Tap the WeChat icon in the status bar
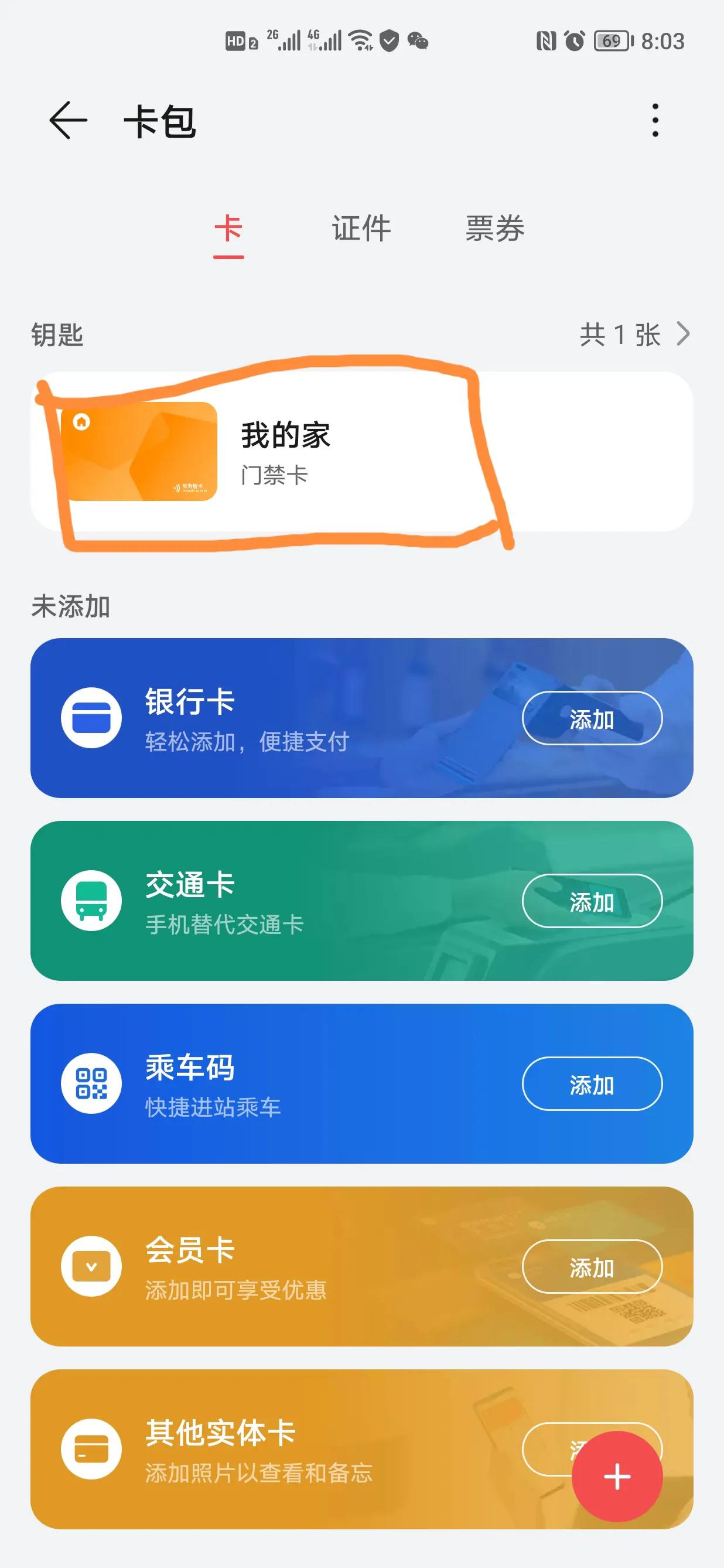 pos(418,41)
